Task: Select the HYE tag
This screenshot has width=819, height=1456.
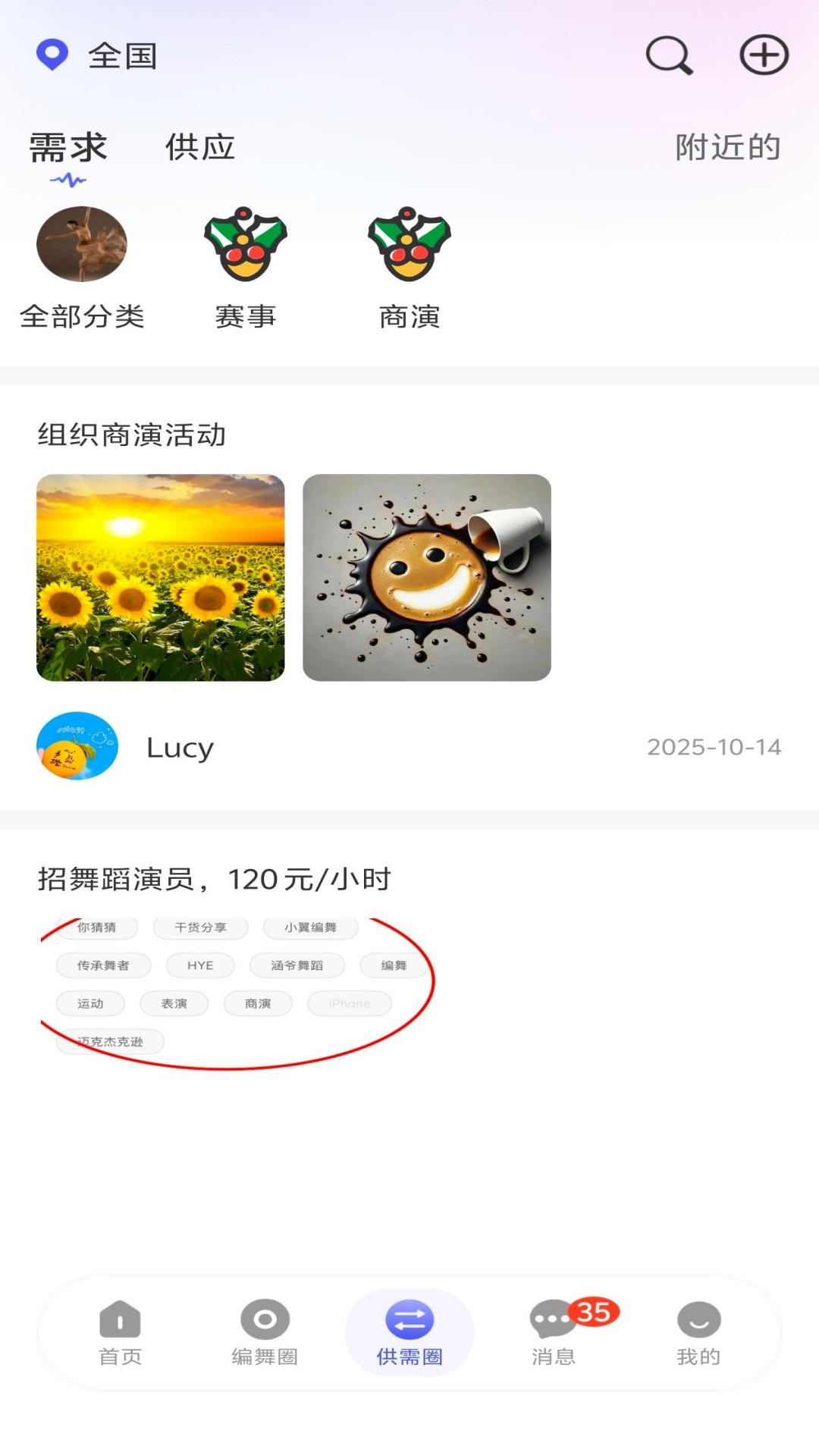Action: (199, 965)
